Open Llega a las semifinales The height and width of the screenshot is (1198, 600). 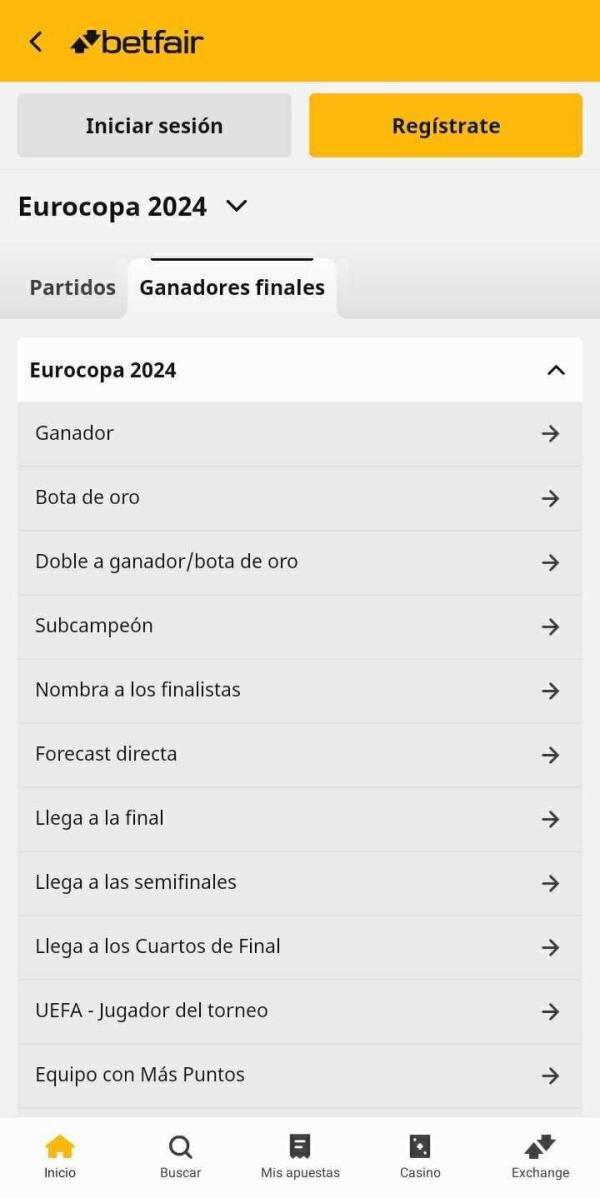coord(299,882)
